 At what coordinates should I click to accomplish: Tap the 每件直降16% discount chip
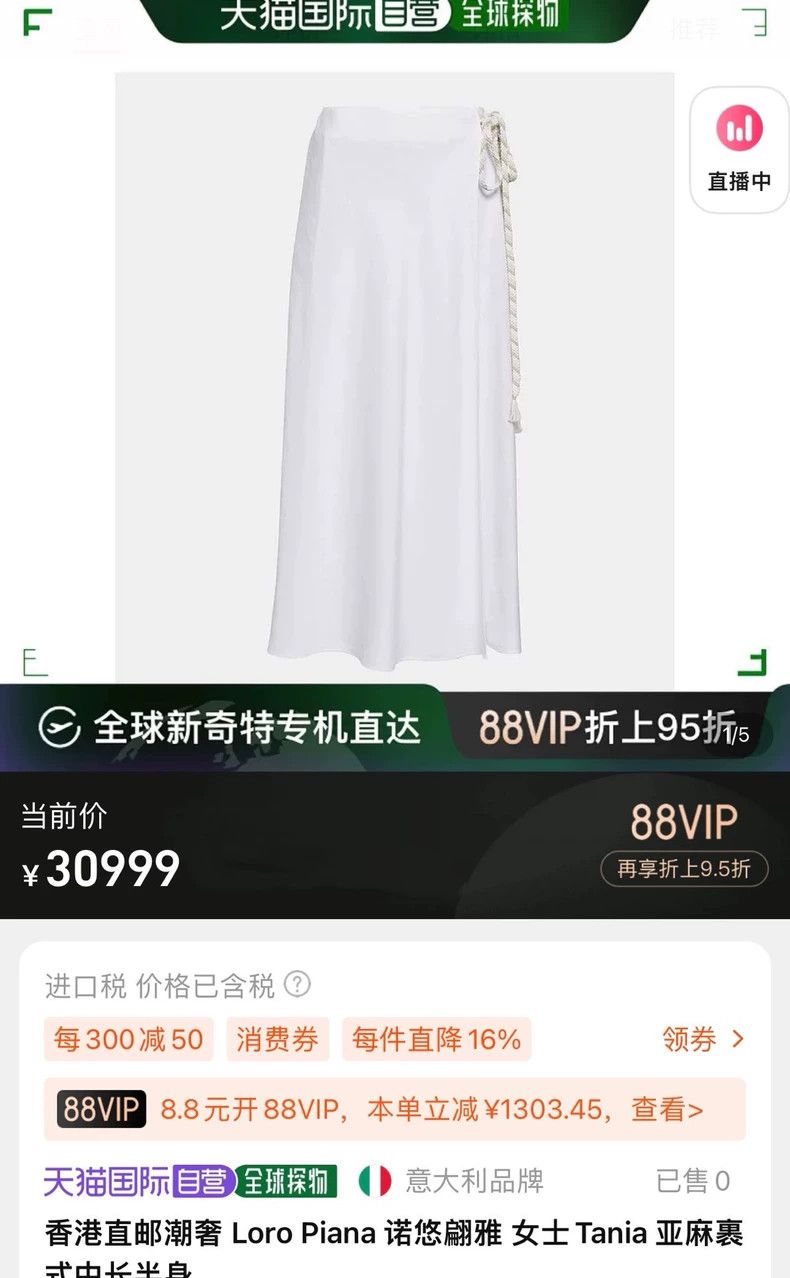tap(437, 1039)
